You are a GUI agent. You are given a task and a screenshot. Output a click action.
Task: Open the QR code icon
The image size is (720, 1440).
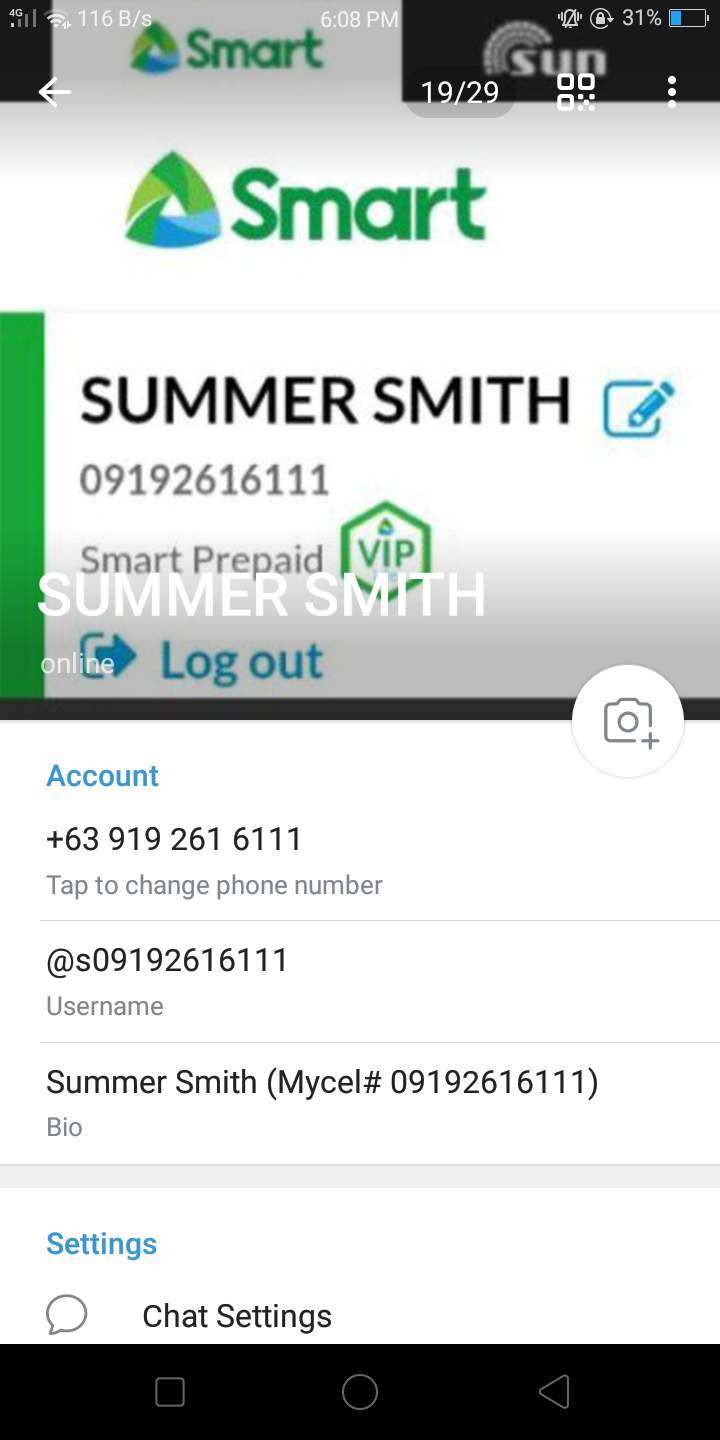(576, 92)
